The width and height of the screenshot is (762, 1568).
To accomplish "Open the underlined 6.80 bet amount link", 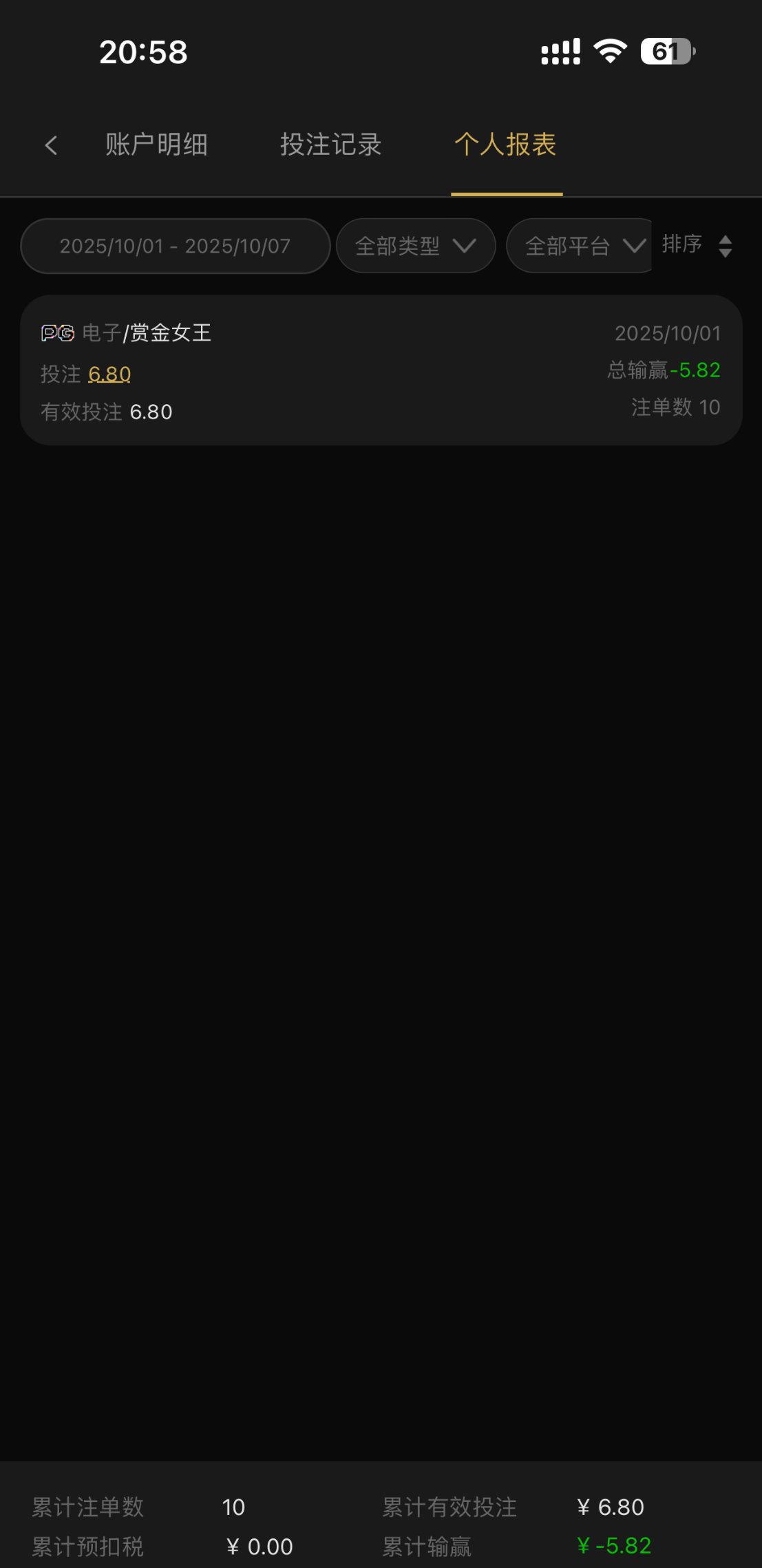I will pyautogui.click(x=109, y=374).
